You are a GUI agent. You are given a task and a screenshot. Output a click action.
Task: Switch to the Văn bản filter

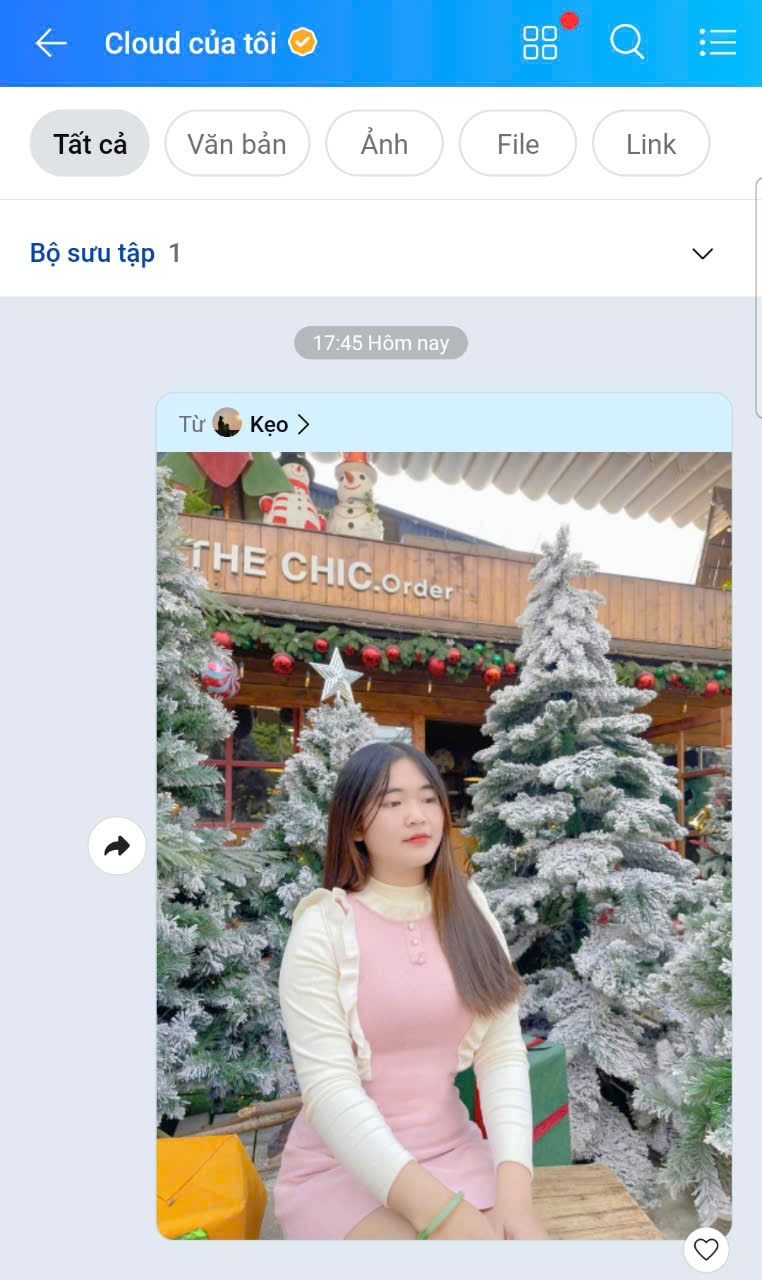[x=237, y=144]
